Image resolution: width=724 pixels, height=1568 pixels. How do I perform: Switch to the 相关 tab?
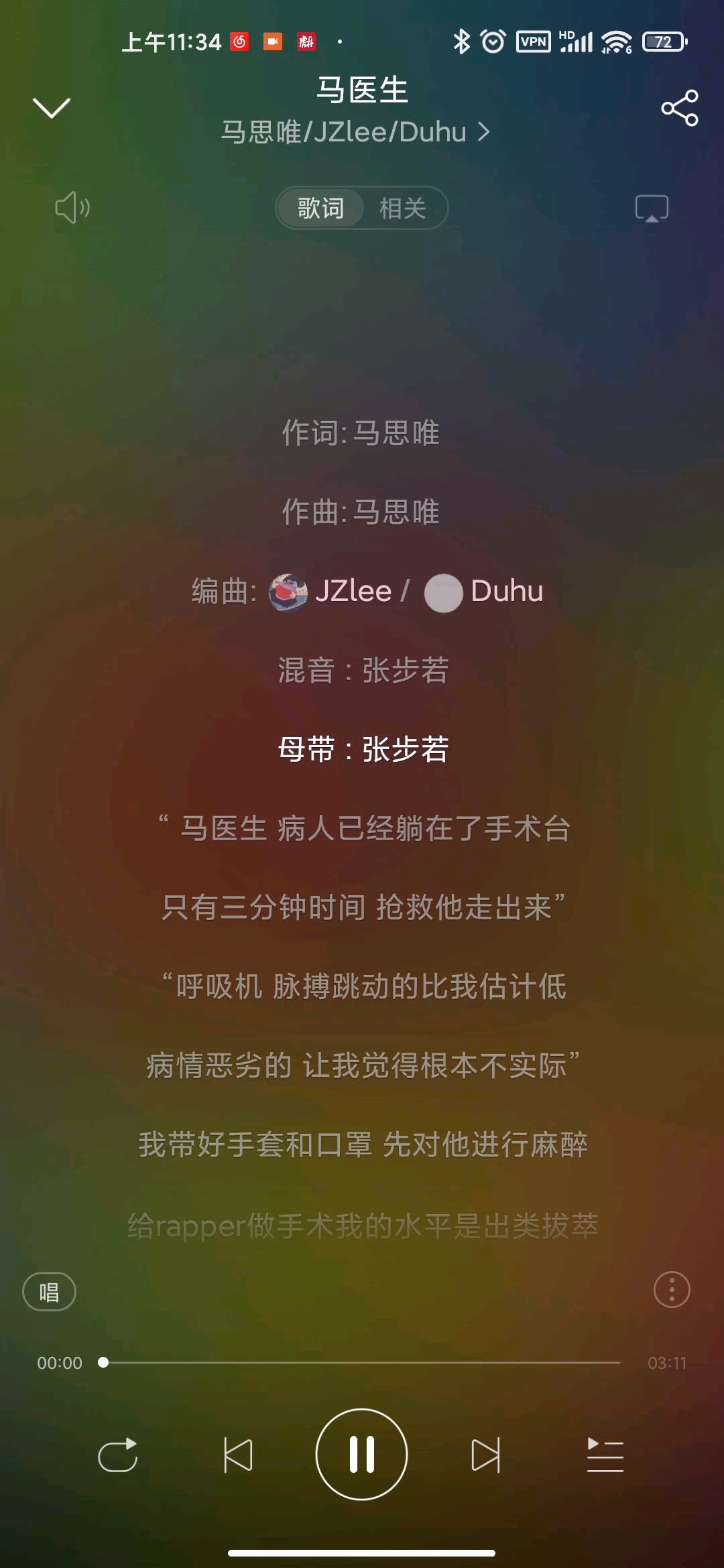[x=402, y=208]
